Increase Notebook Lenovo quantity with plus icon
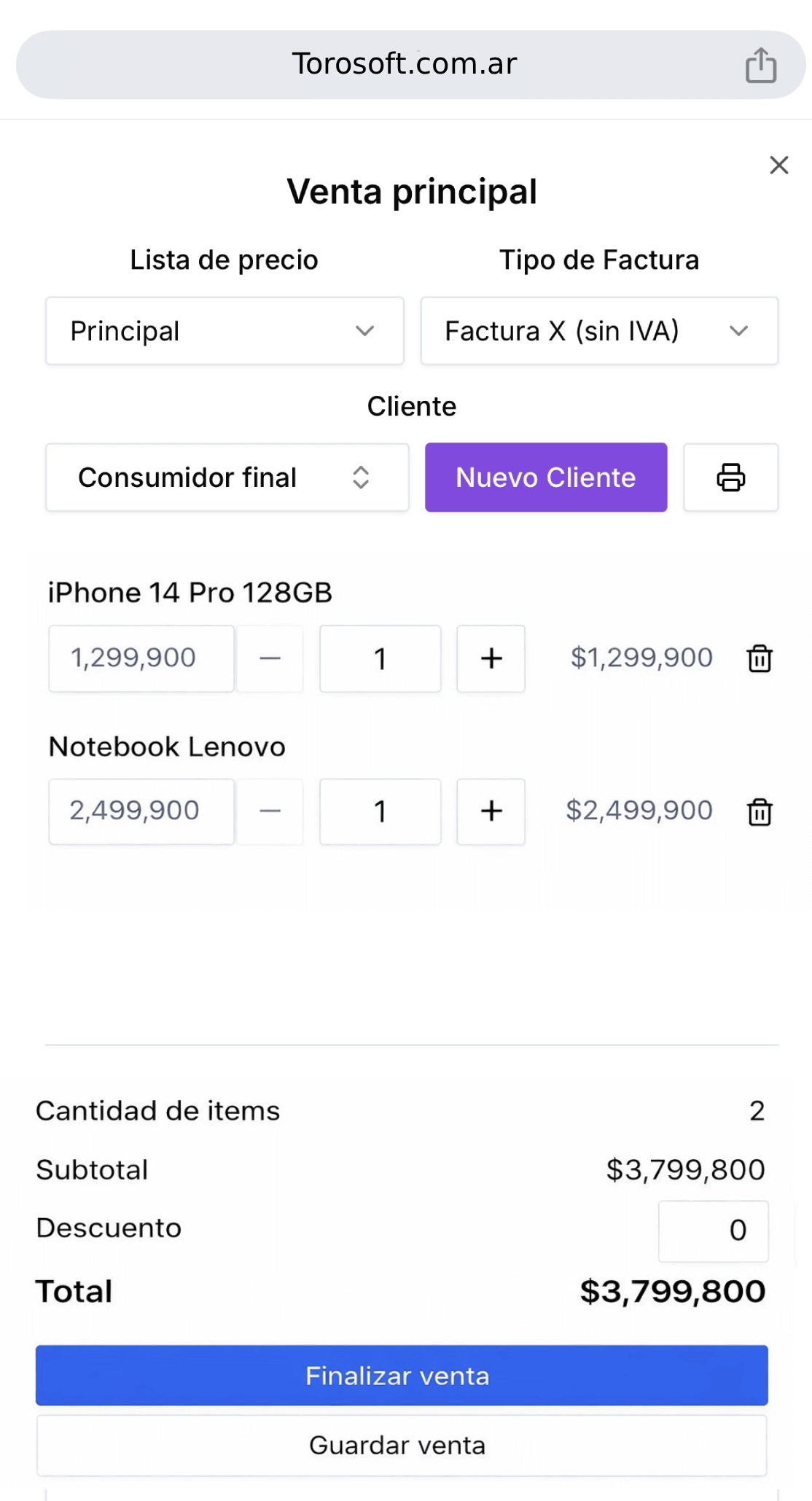Screen dimensions: 812x1501 491,811
